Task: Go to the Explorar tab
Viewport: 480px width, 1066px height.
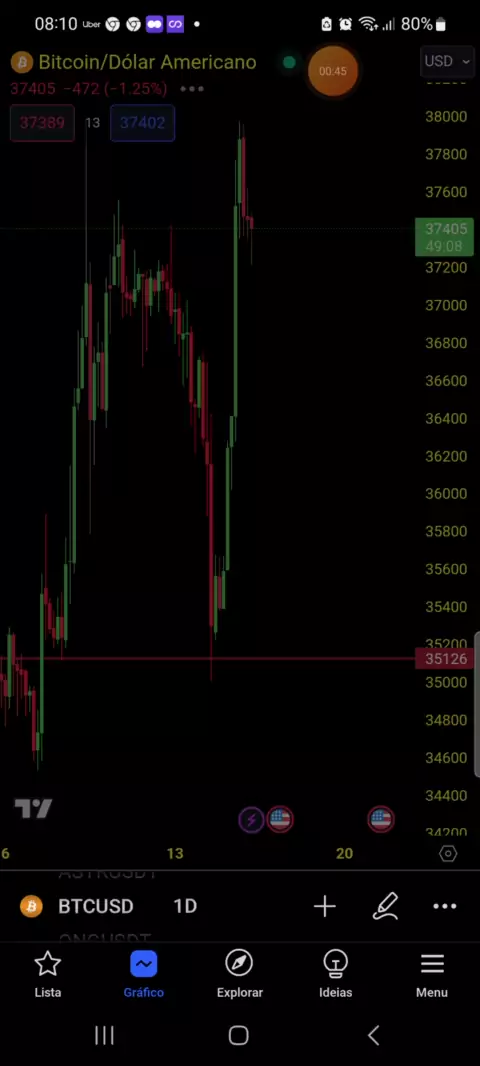Action: (239, 976)
